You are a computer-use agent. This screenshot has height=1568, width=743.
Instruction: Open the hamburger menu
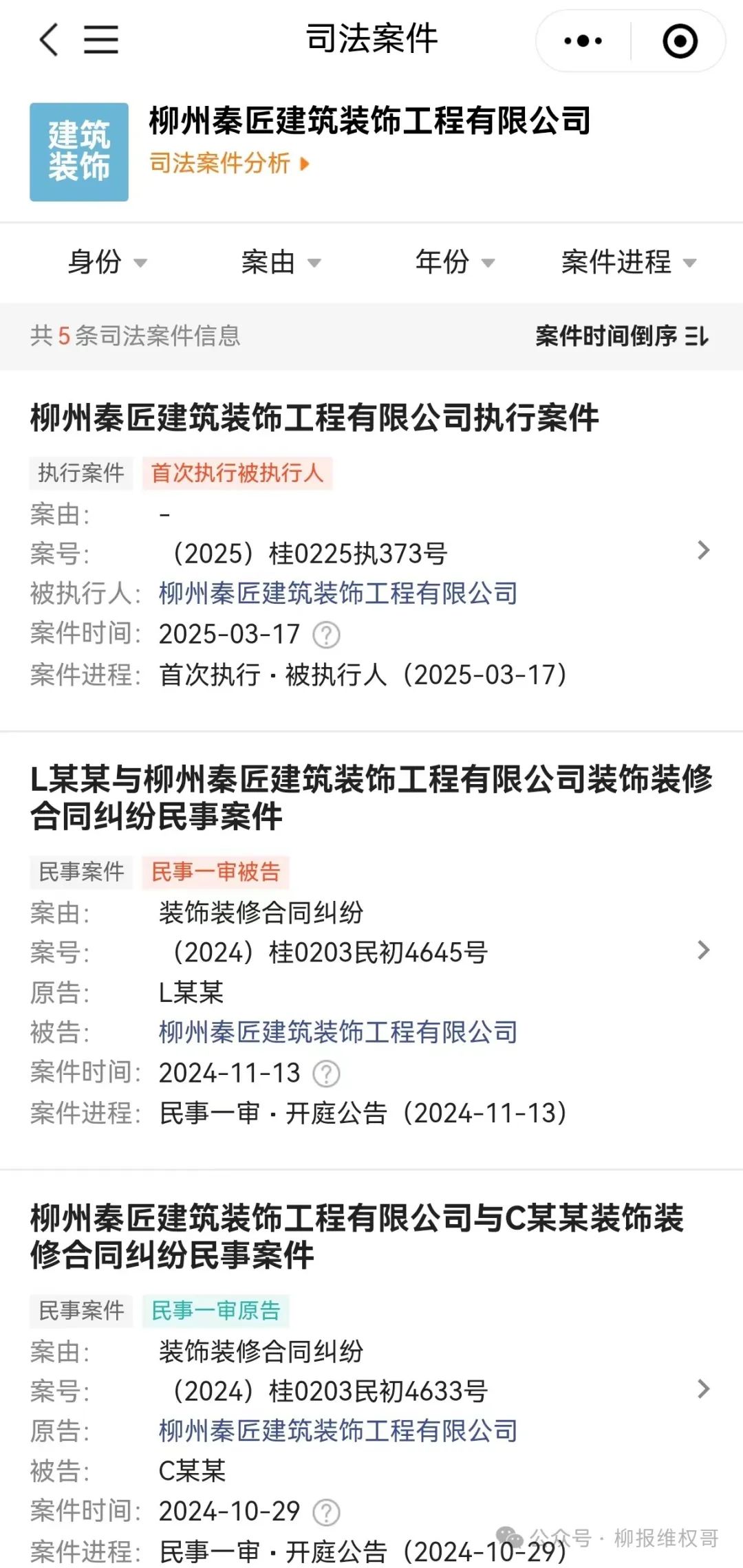pos(101,39)
